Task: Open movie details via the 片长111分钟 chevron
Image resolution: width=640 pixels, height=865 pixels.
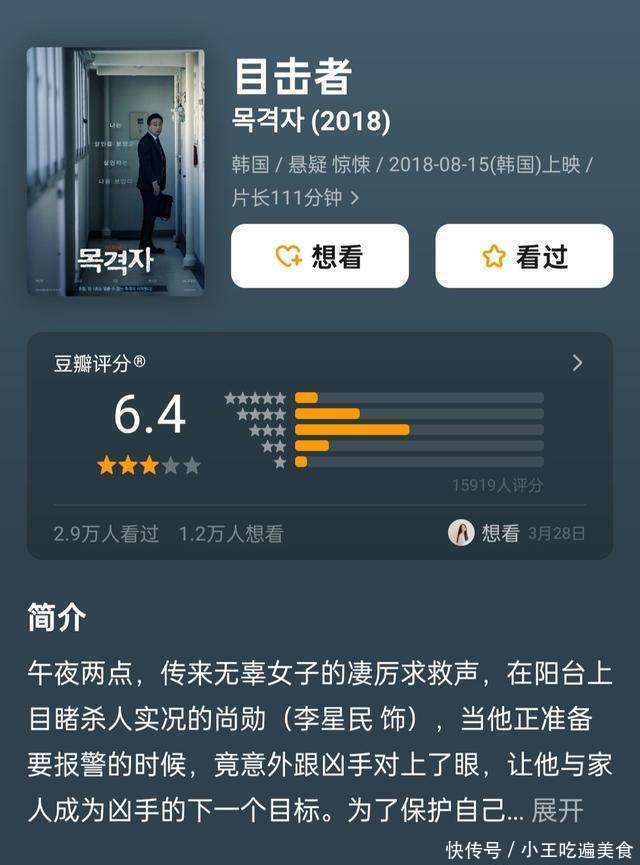Action: (354, 198)
